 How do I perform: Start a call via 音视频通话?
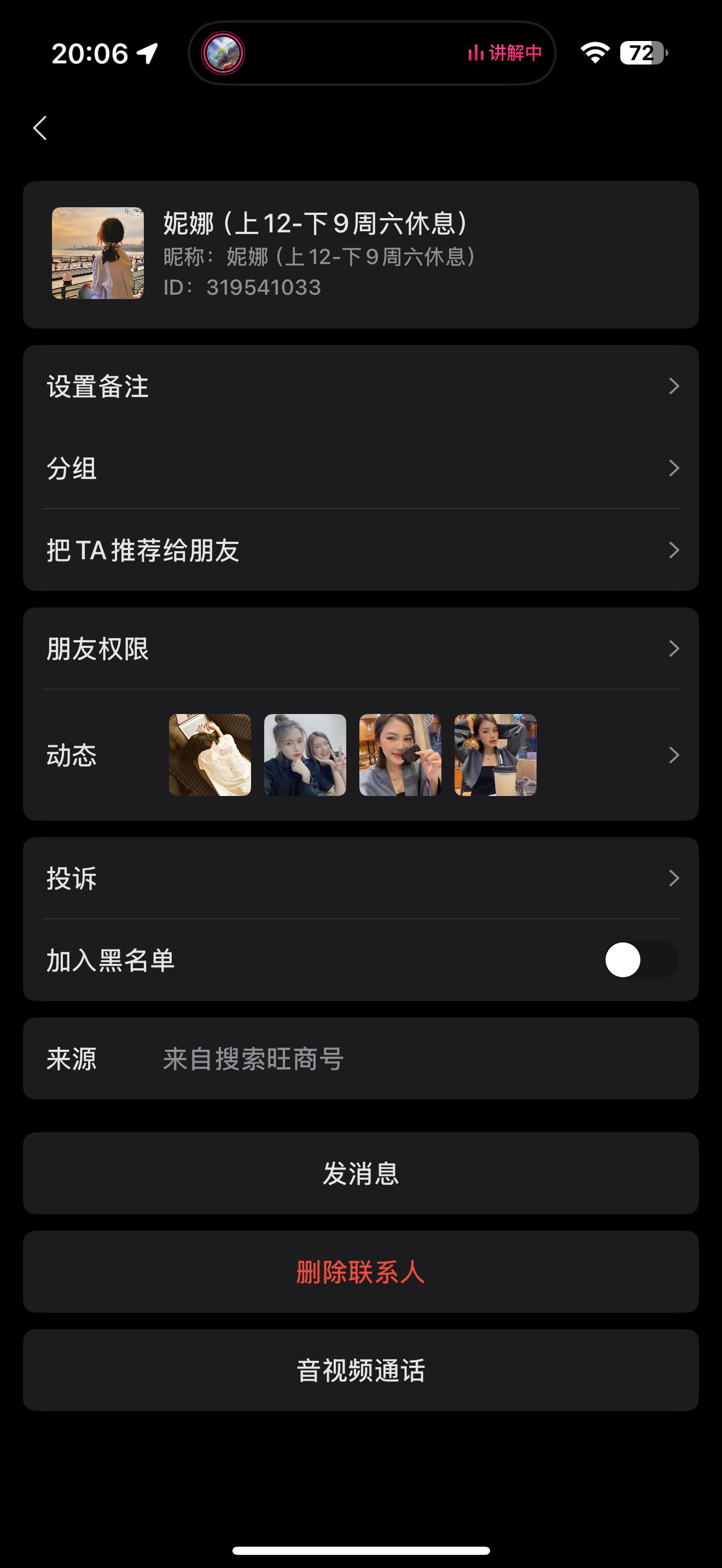coord(360,1370)
